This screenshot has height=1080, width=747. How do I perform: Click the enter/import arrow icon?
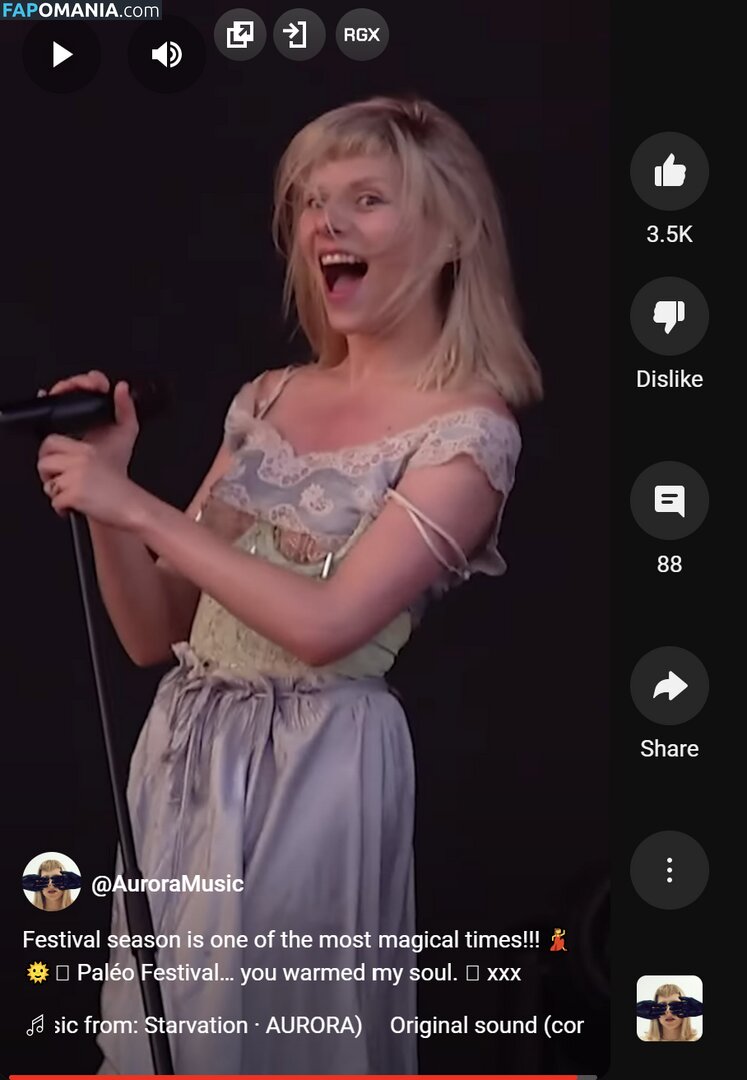point(299,34)
